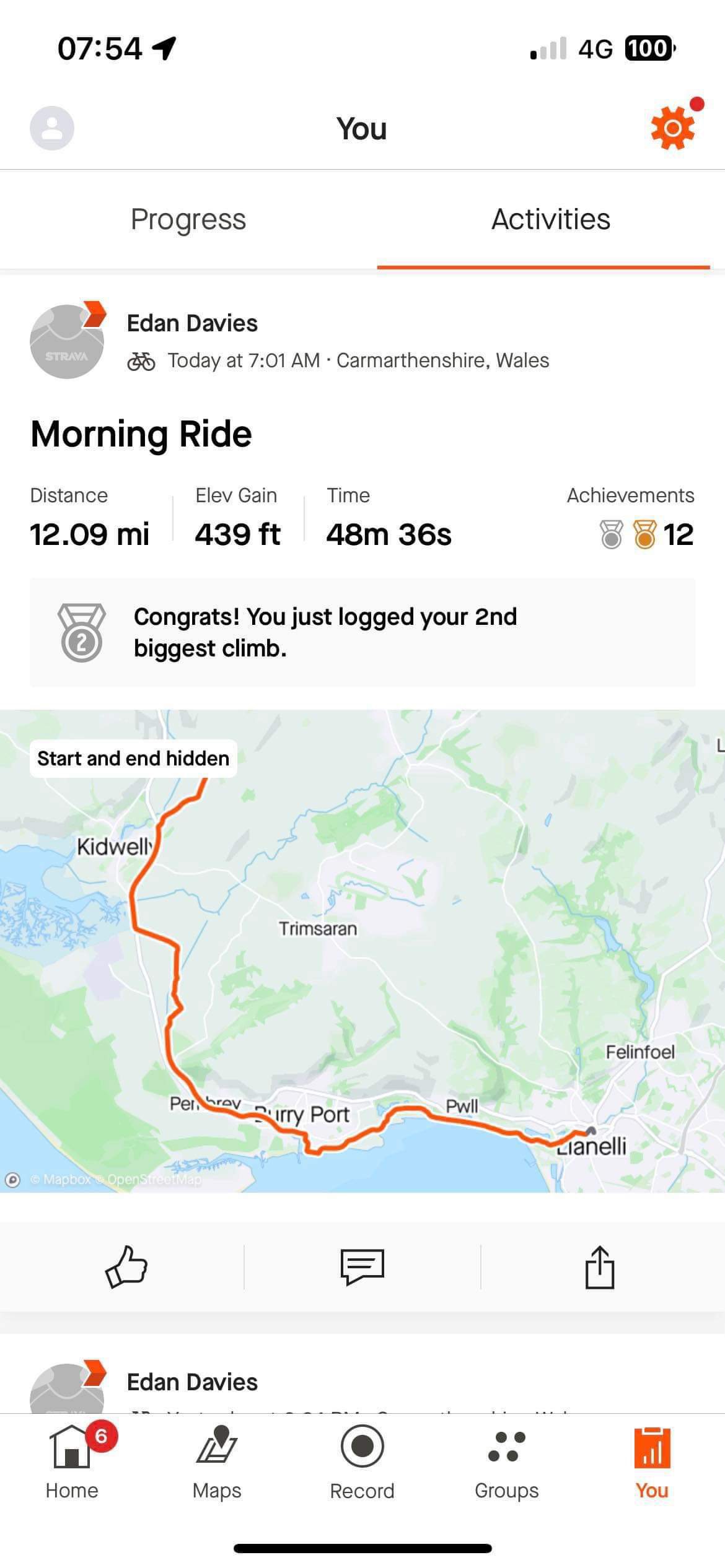Select the Activities tab
The width and height of the screenshot is (725, 1568).
[550, 219]
